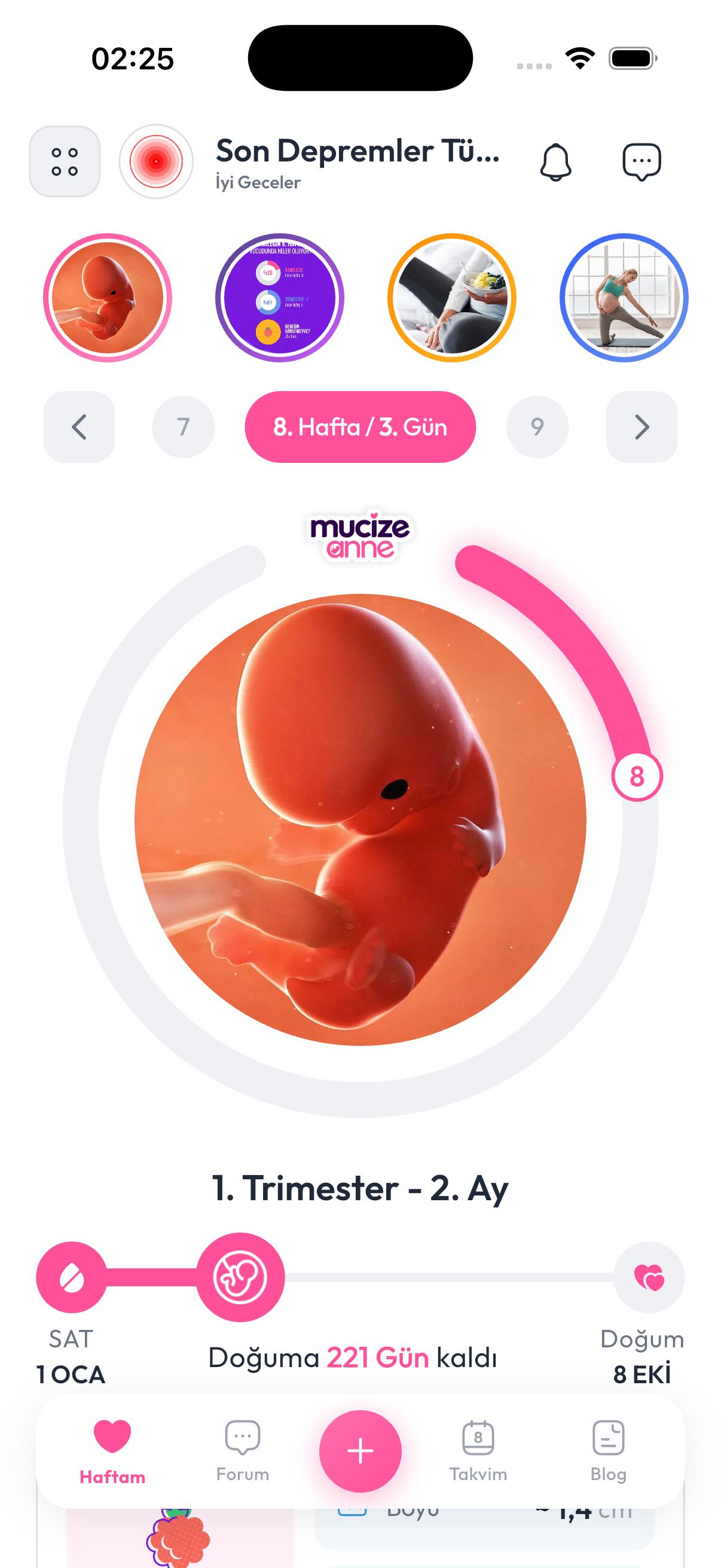
Task: Select week 9
Action: coord(537,427)
